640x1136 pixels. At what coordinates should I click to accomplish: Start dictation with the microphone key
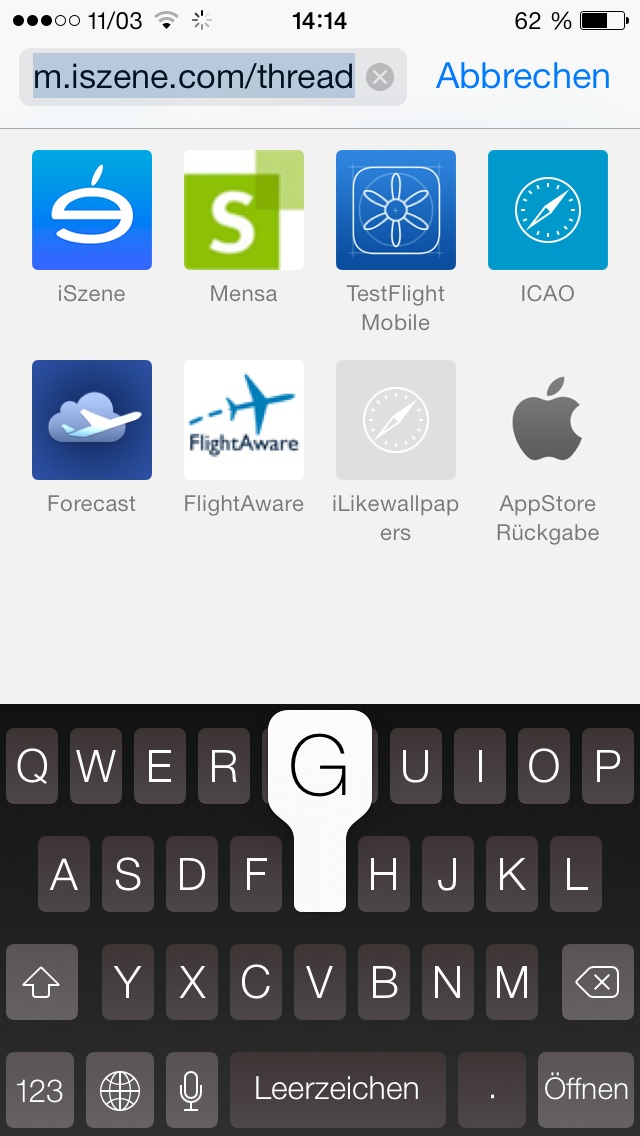(191, 1089)
